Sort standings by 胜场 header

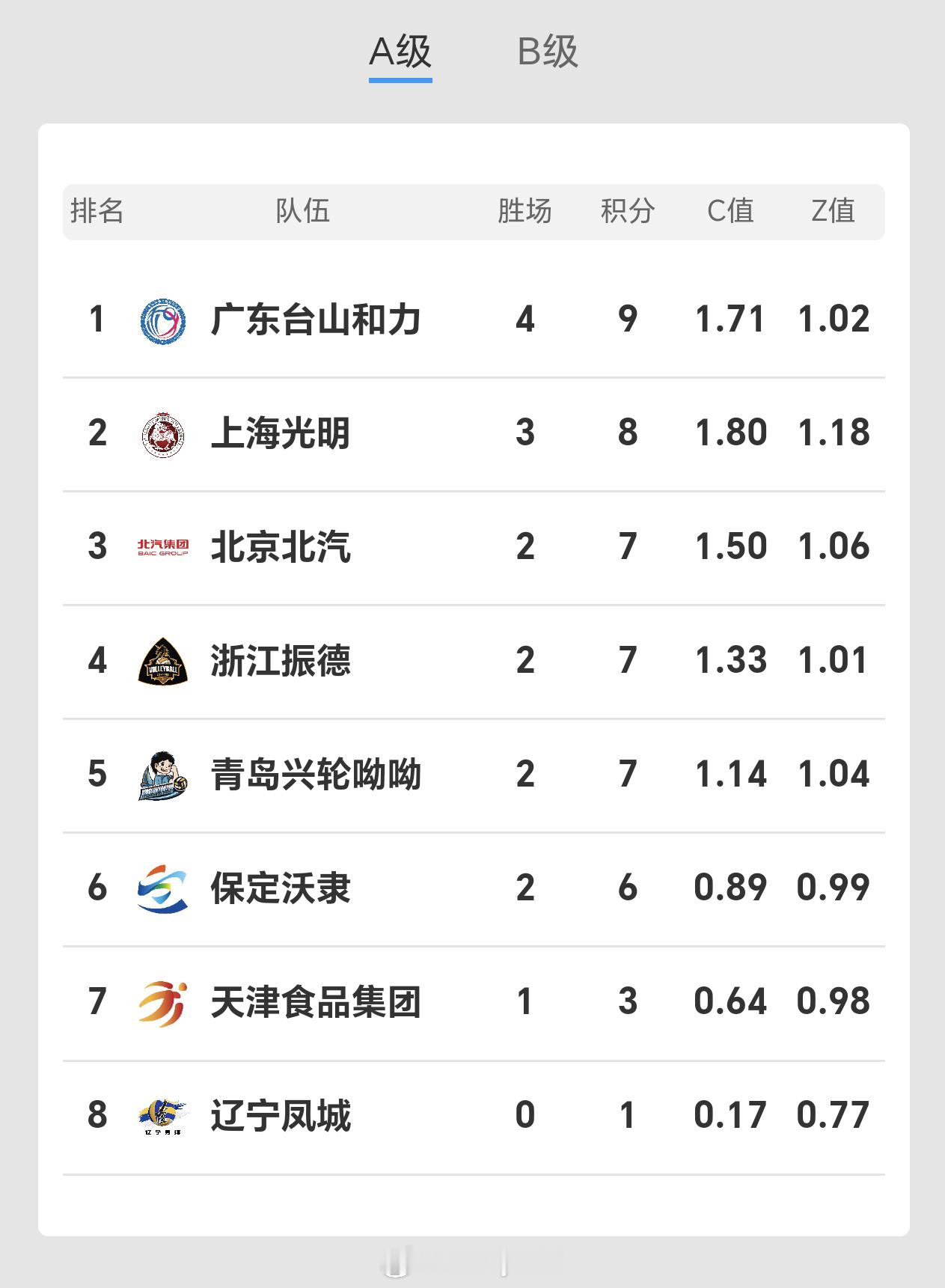tap(525, 212)
